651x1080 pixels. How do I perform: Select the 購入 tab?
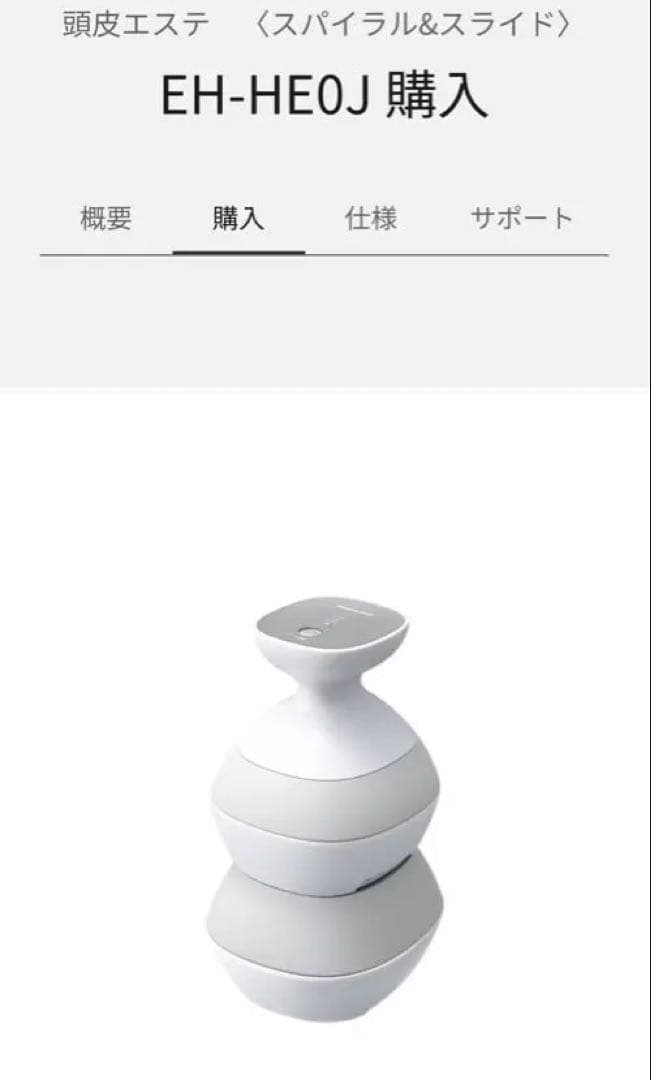[238, 218]
